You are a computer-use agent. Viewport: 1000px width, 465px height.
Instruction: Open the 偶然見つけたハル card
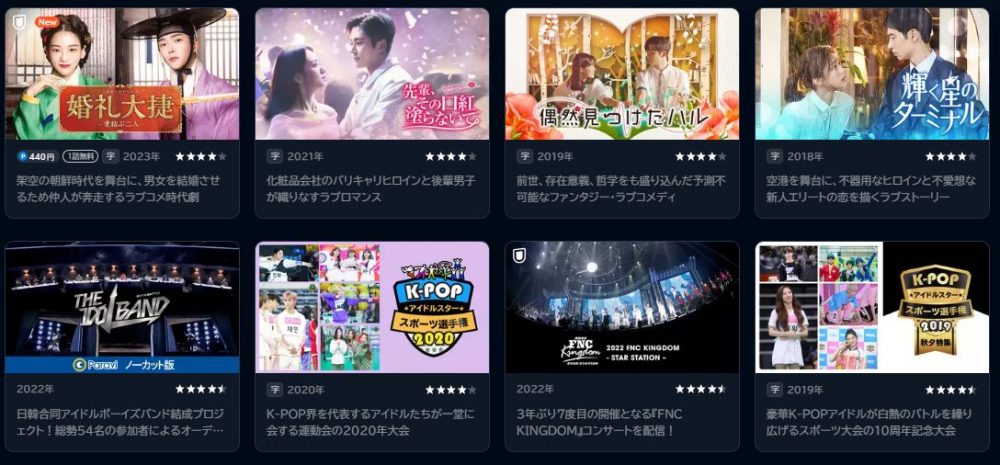pos(622,75)
